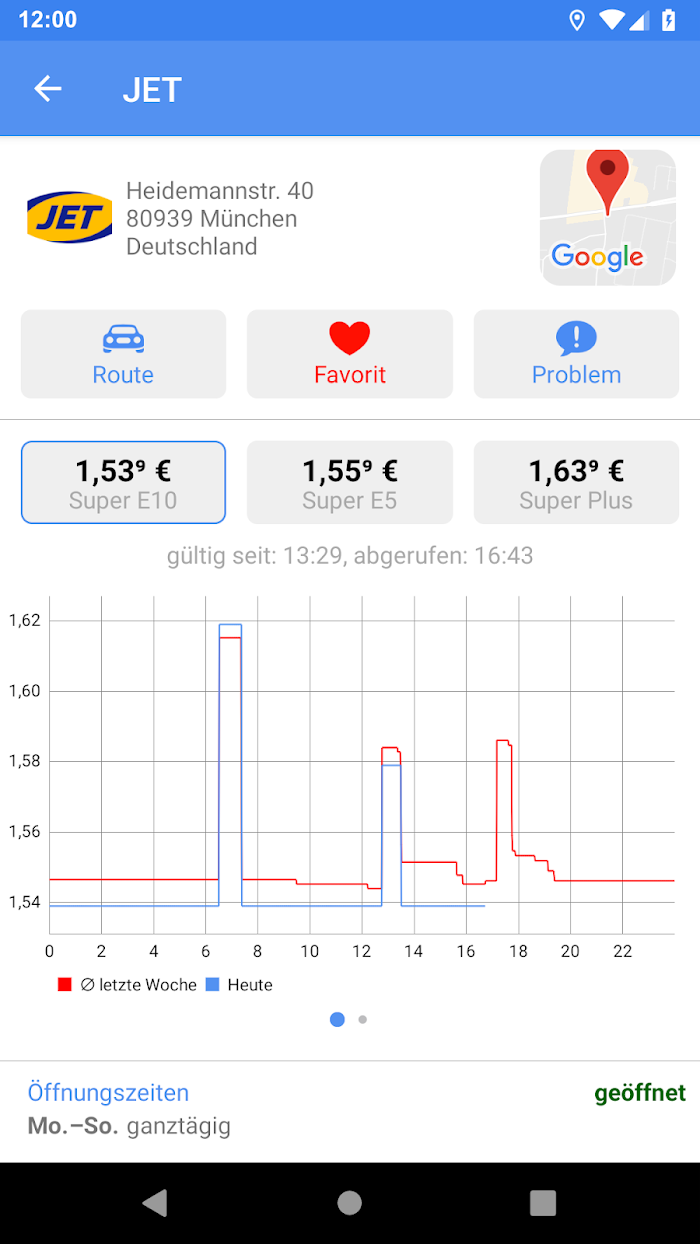This screenshot has width=700, height=1244.
Task: Select the Super E10 price tile
Action: tap(123, 482)
